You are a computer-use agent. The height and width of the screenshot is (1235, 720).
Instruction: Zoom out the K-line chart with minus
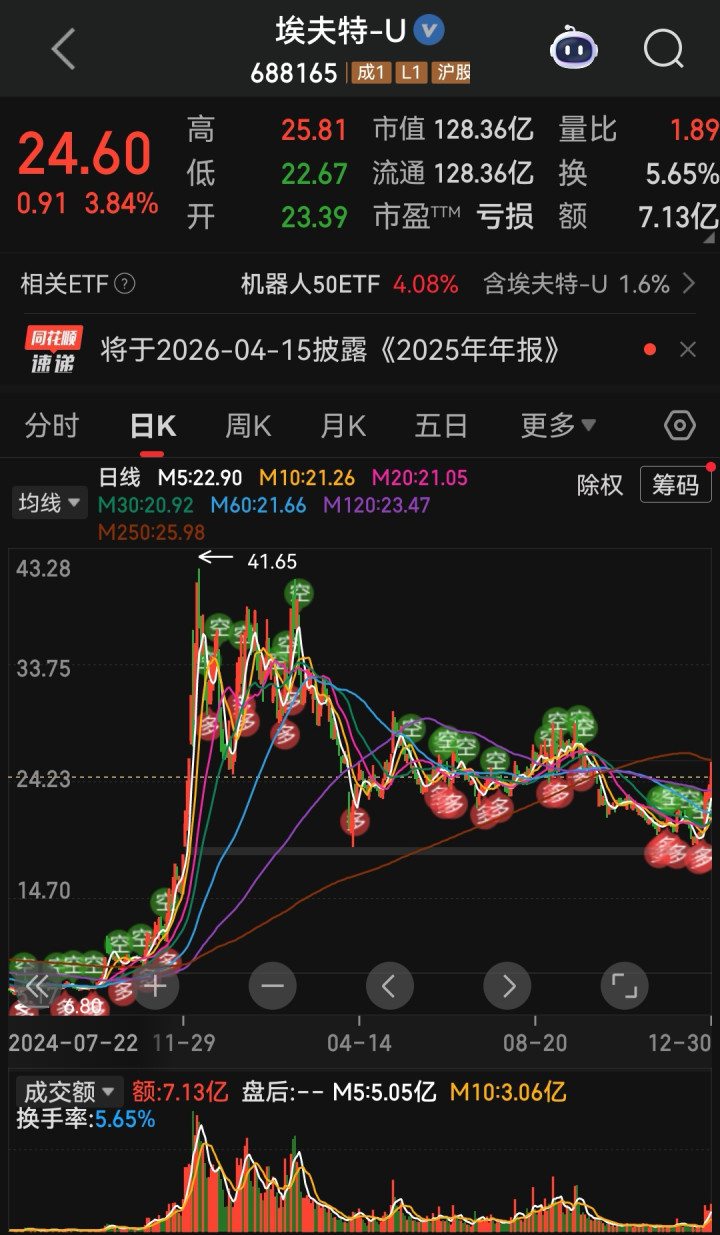point(272,987)
